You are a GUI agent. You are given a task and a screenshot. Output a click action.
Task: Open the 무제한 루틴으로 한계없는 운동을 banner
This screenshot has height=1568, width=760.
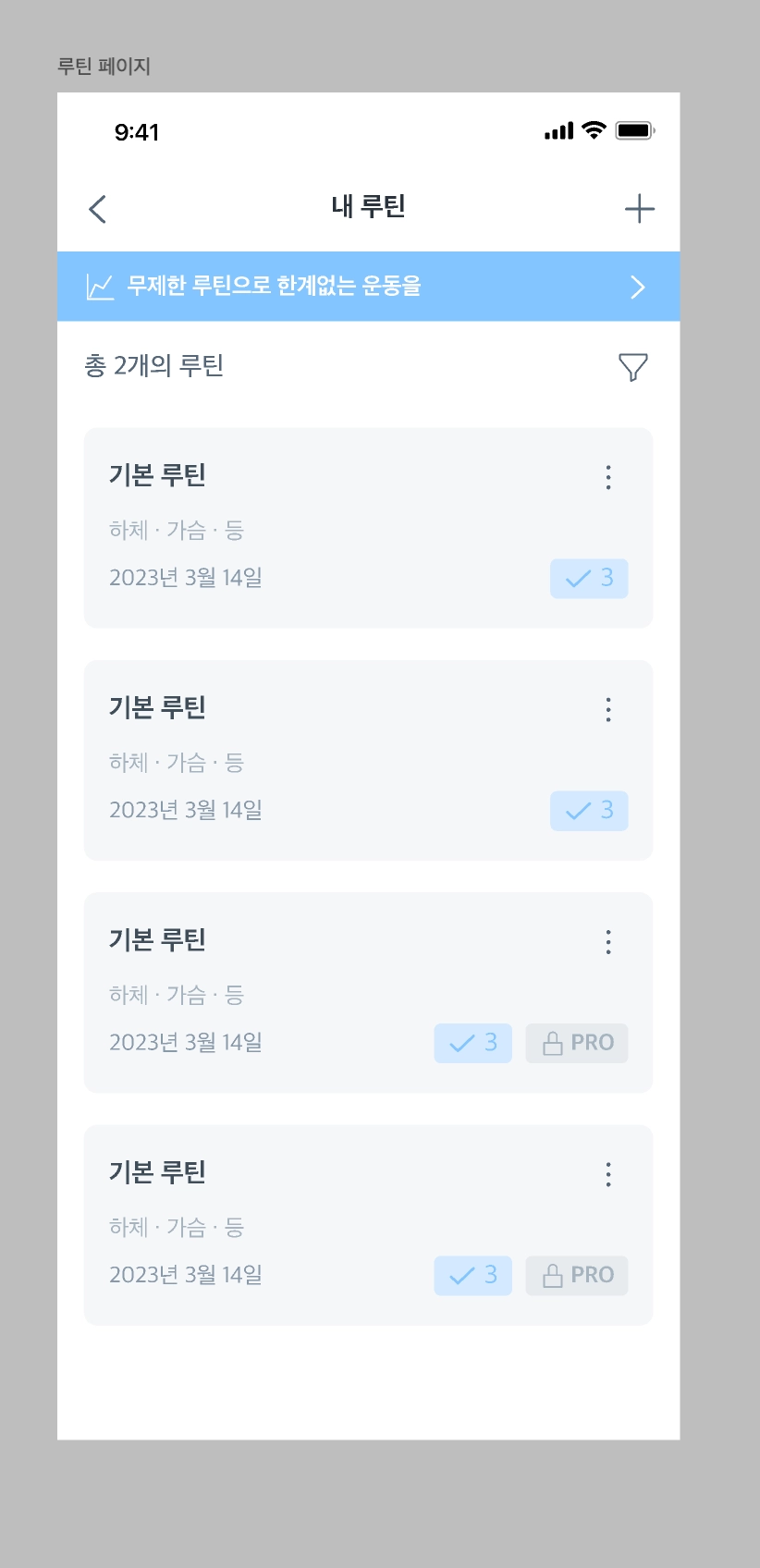pos(368,287)
